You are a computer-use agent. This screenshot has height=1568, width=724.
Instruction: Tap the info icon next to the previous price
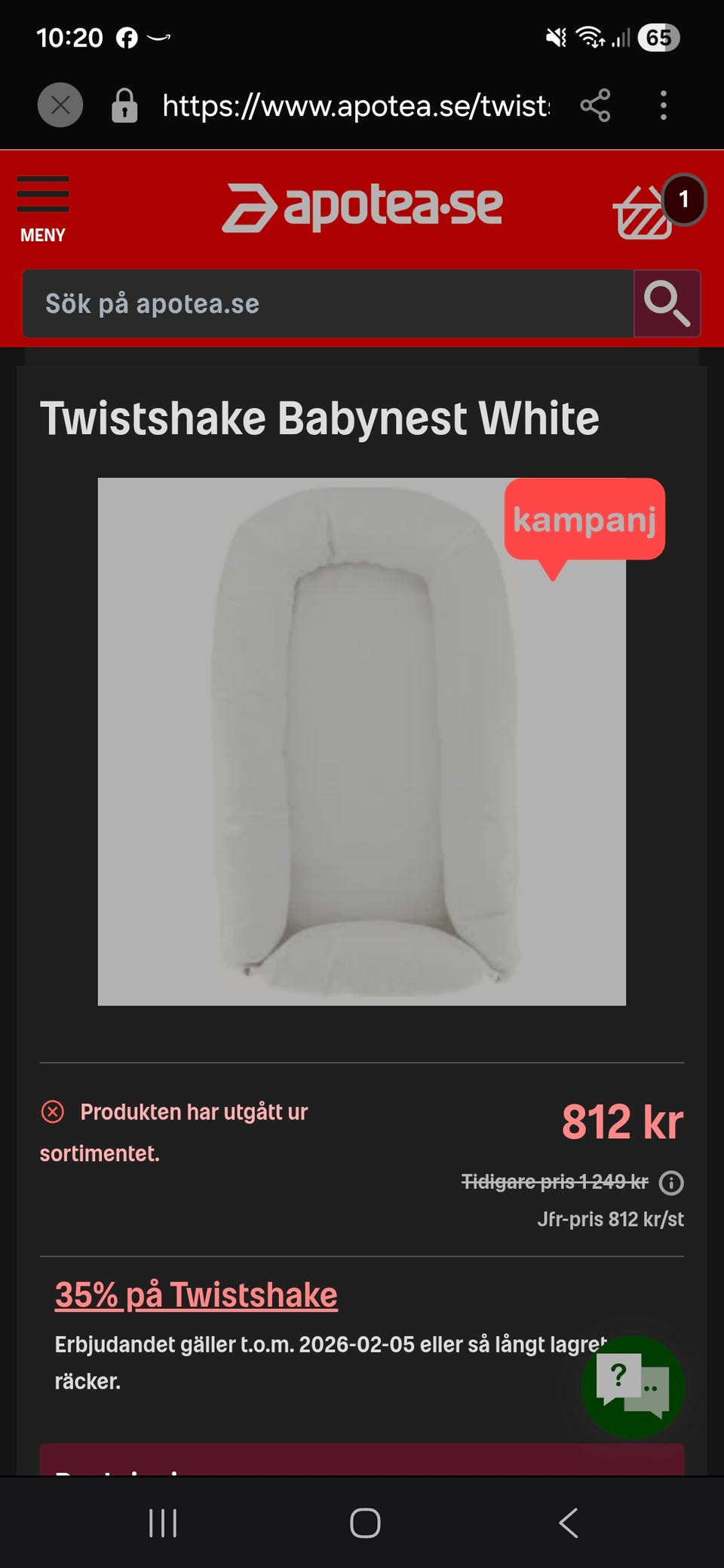pyautogui.click(x=670, y=1183)
